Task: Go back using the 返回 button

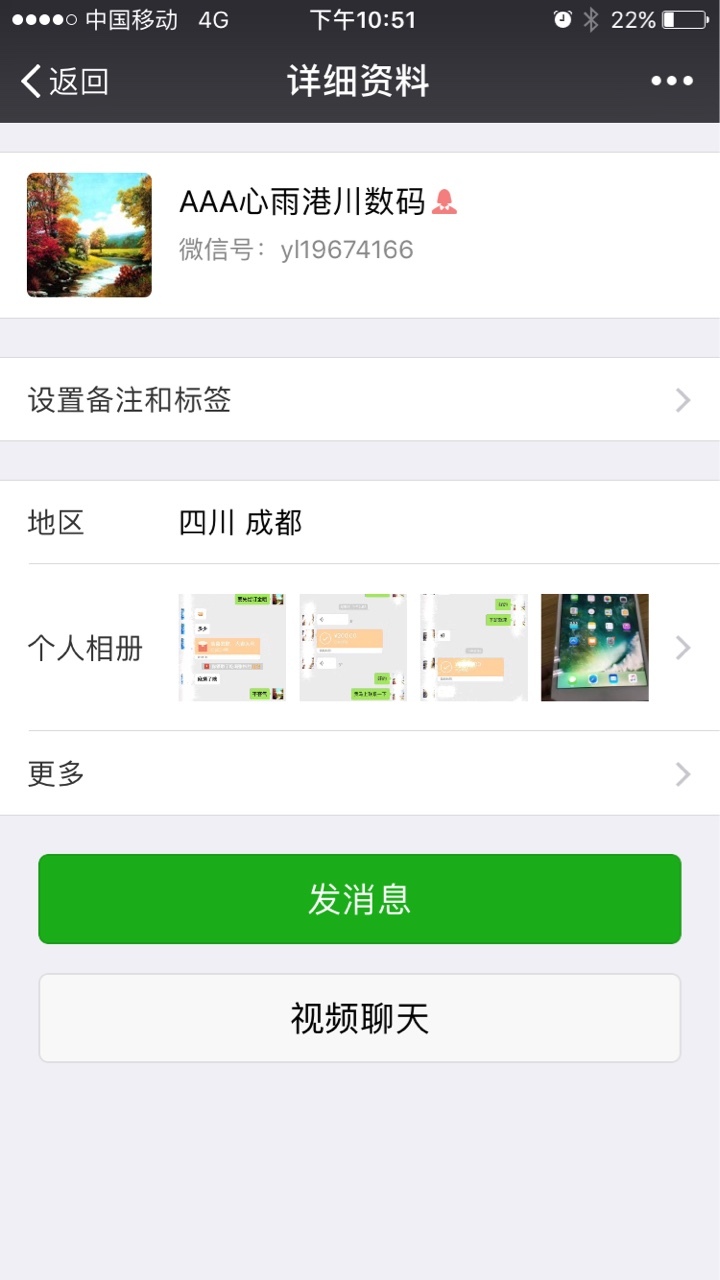Action: click(x=65, y=81)
